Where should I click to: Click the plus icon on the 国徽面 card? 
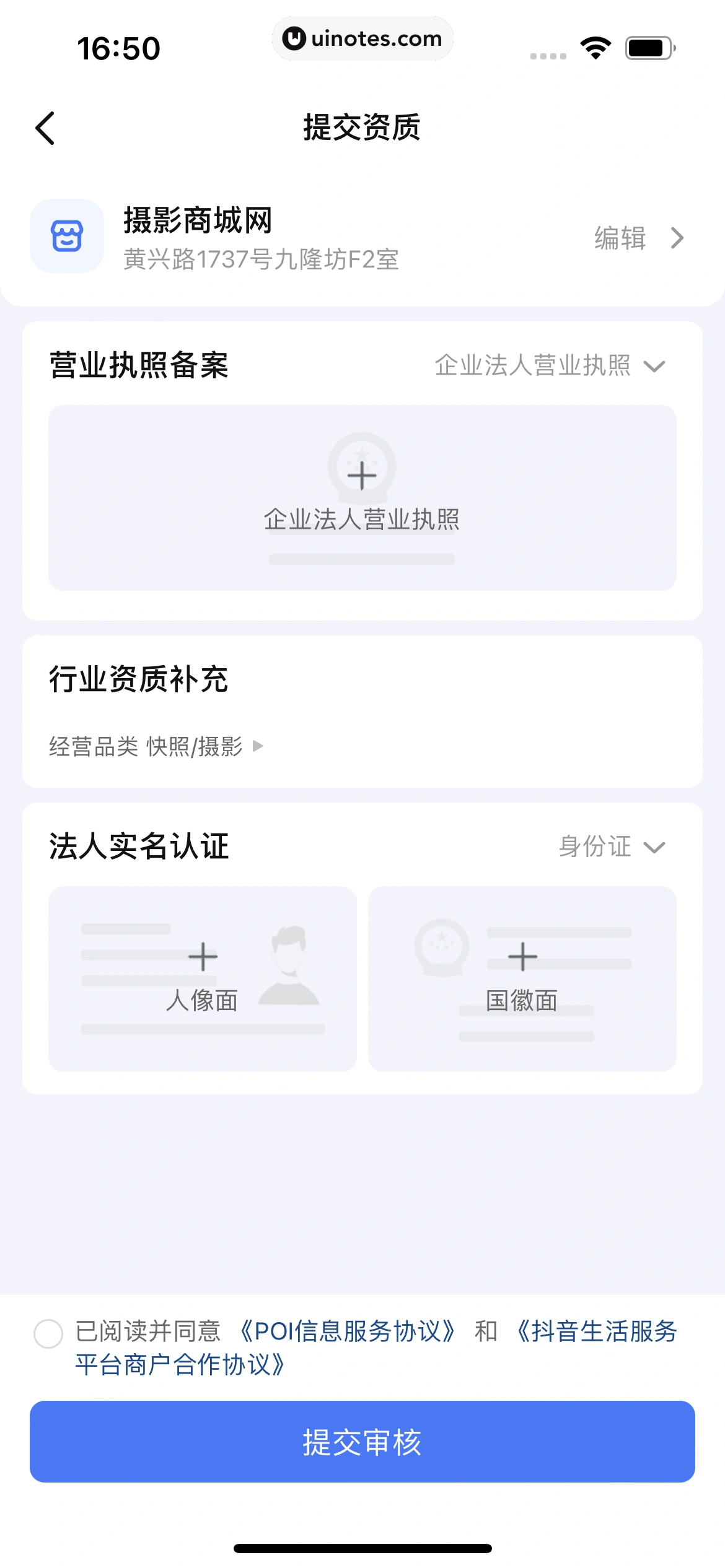pyautogui.click(x=522, y=956)
